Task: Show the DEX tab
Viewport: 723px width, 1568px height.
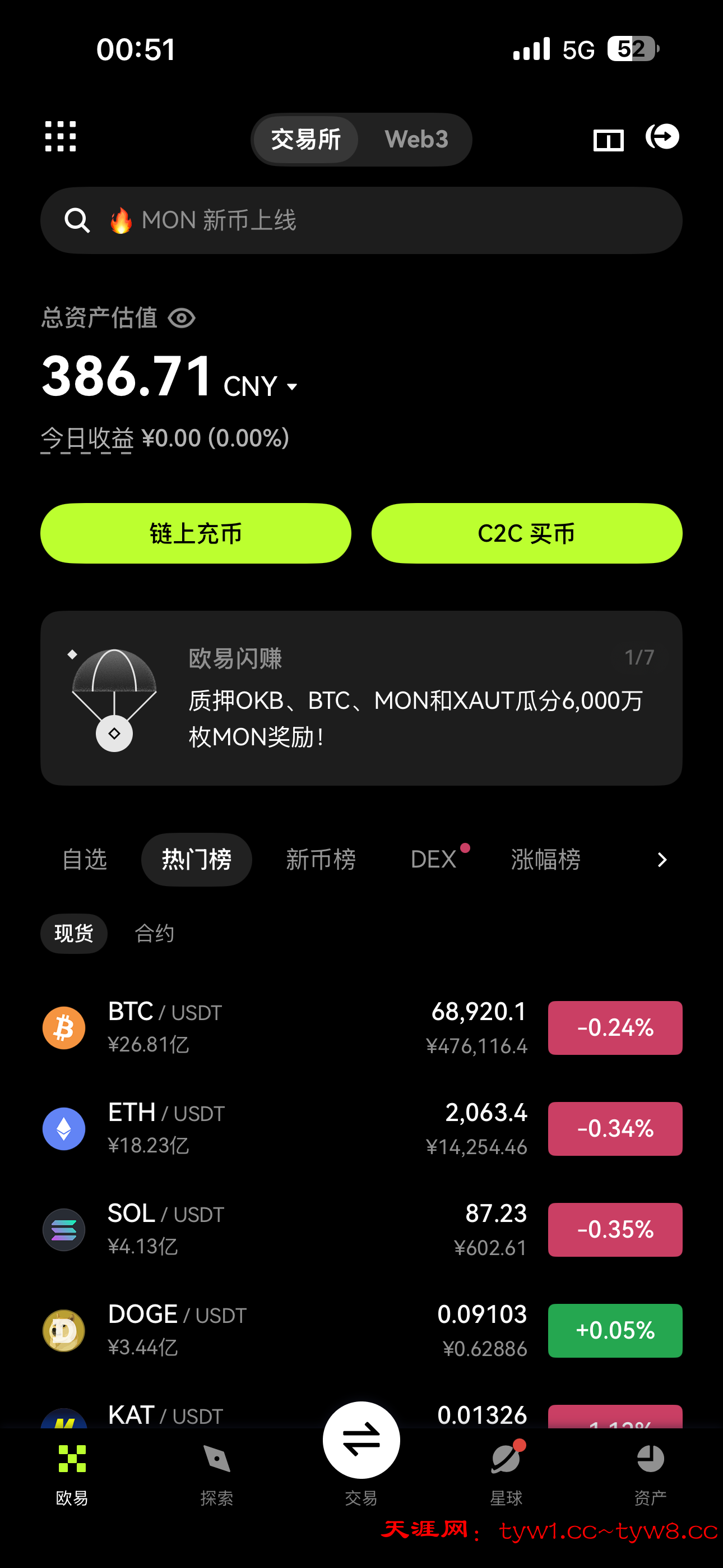Action: [433, 860]
